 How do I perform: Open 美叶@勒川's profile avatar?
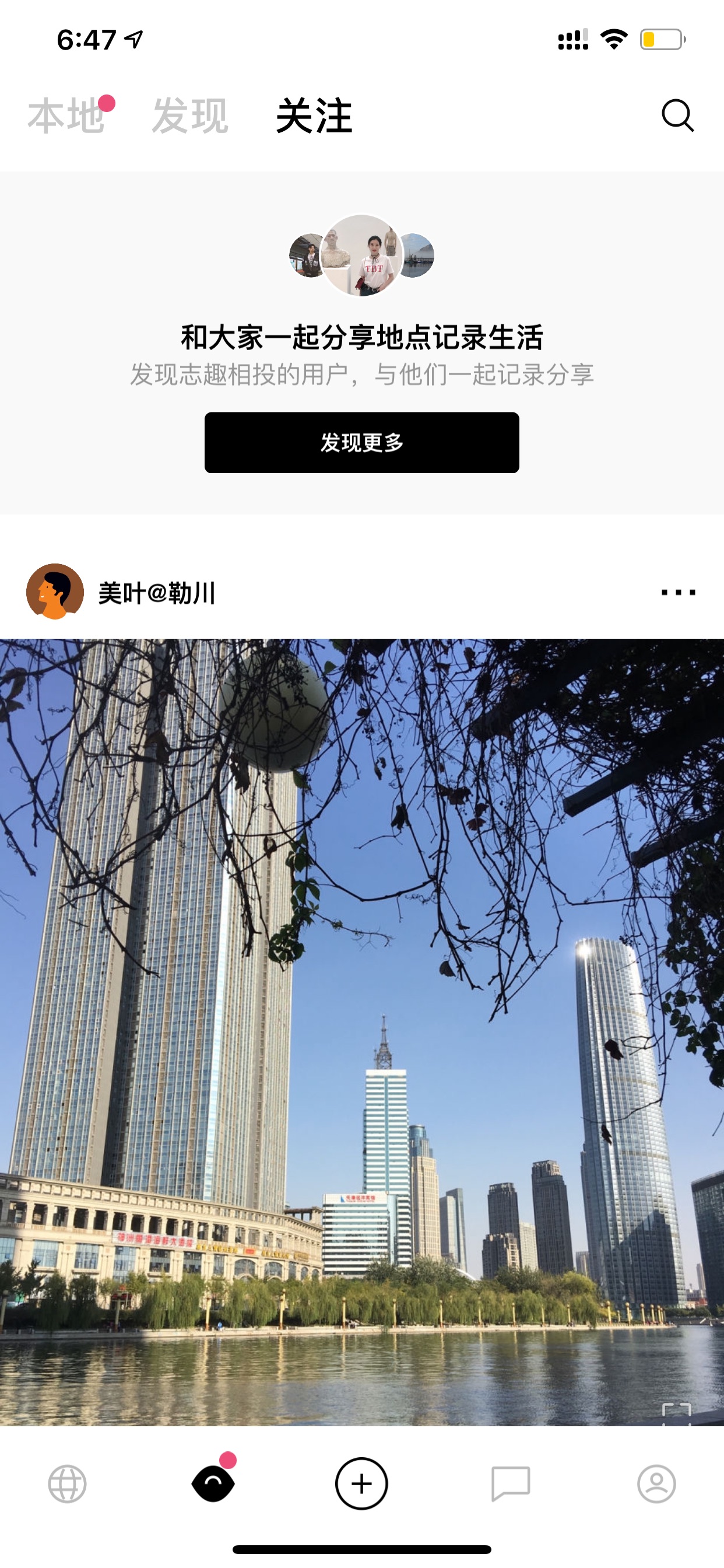coord(55,591)
